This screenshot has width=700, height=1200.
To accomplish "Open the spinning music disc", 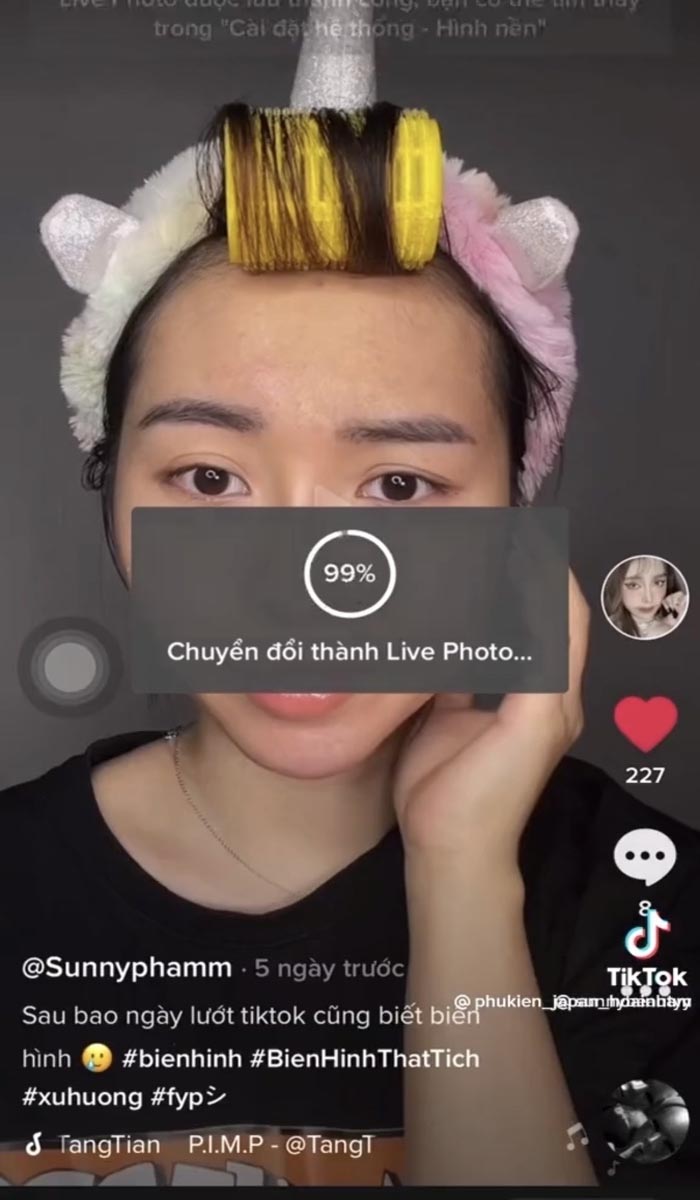I will (646, 1122).
